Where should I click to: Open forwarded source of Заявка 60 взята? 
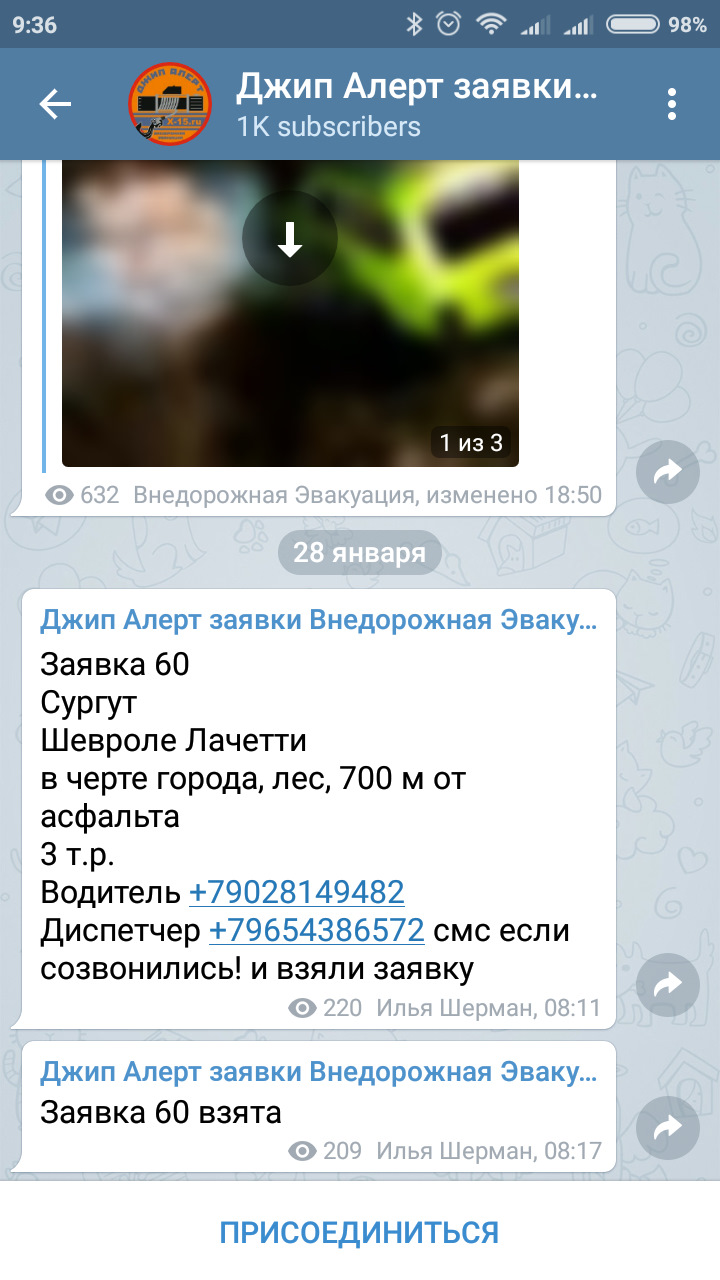pyautogui.click(x=319, y=1073)
